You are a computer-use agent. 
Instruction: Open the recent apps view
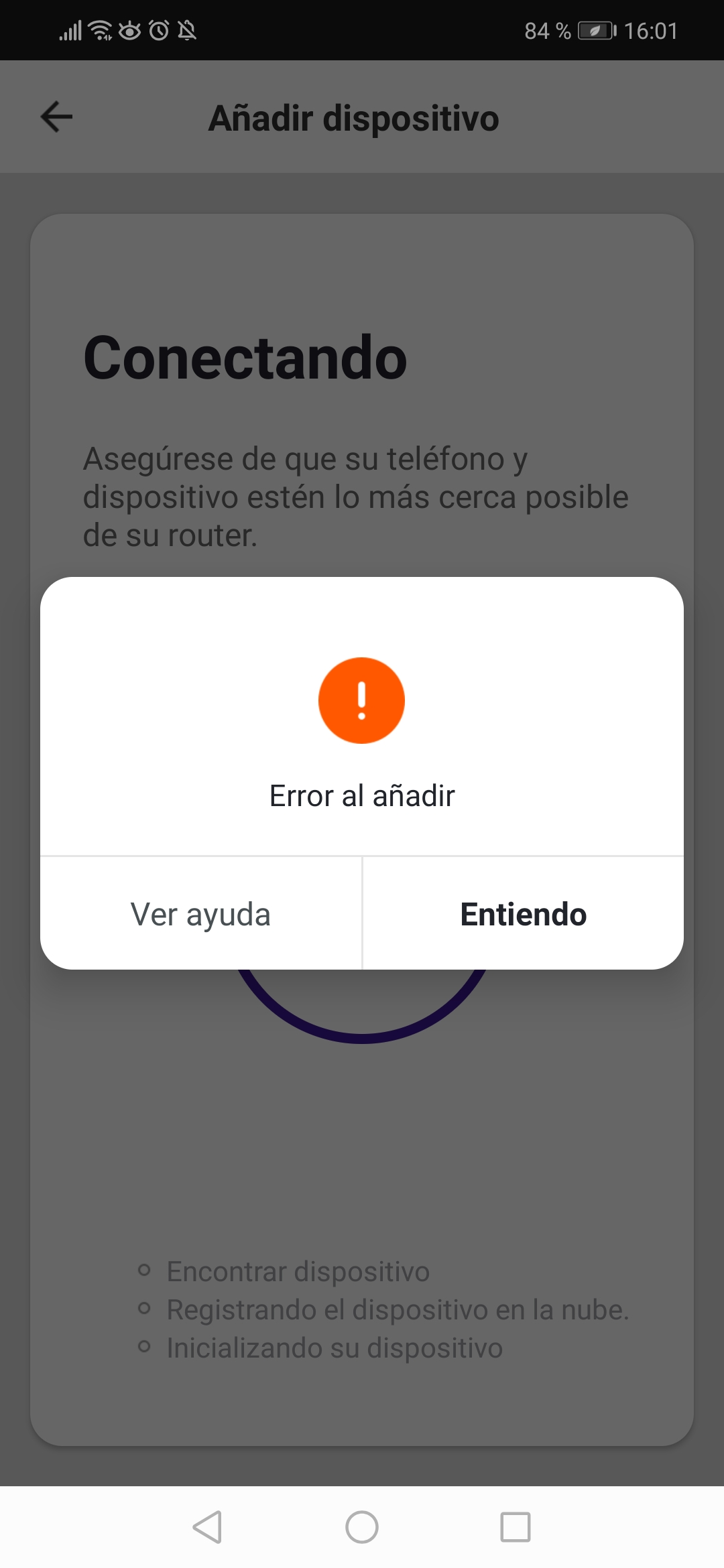[x=515, y=1527]
